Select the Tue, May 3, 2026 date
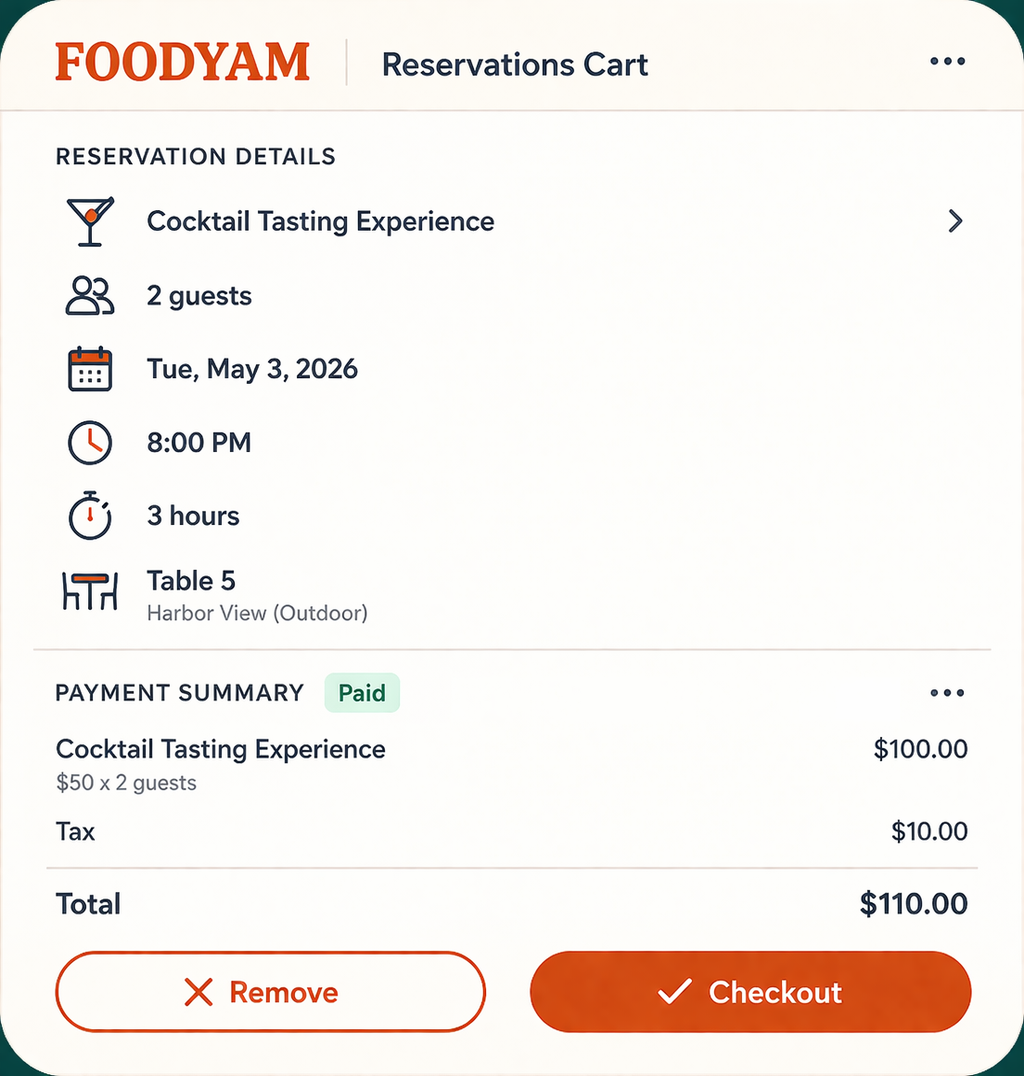The height and width of the screenshot is (1076, 1024). click(x=252, y=368)
